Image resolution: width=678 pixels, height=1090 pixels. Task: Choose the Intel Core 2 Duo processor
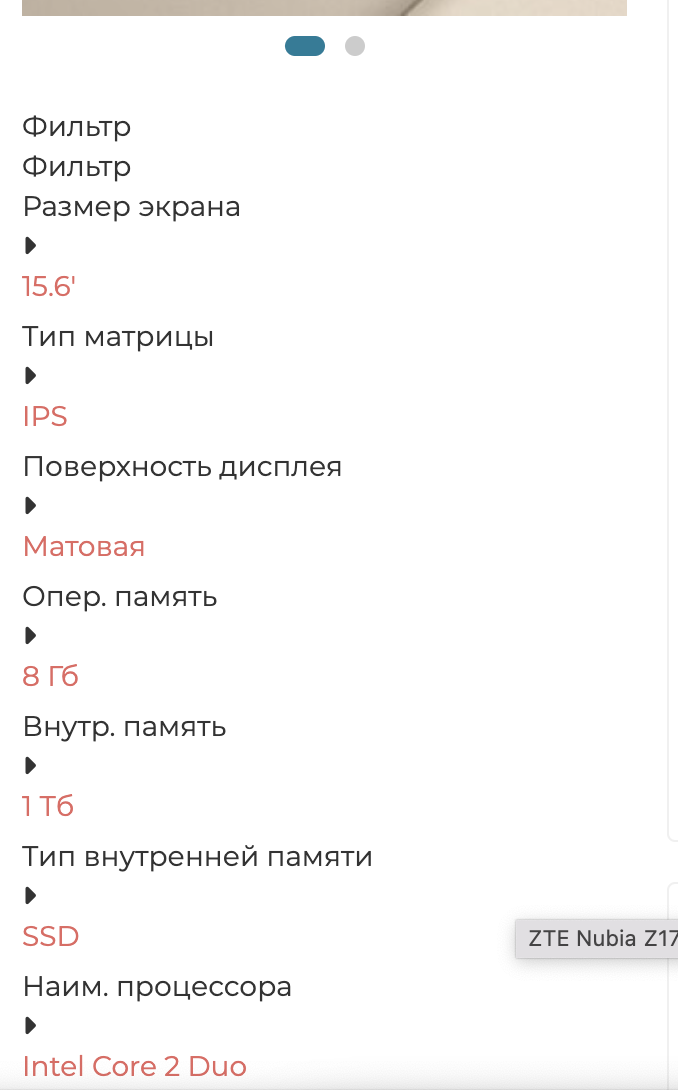click(134, 1066)
